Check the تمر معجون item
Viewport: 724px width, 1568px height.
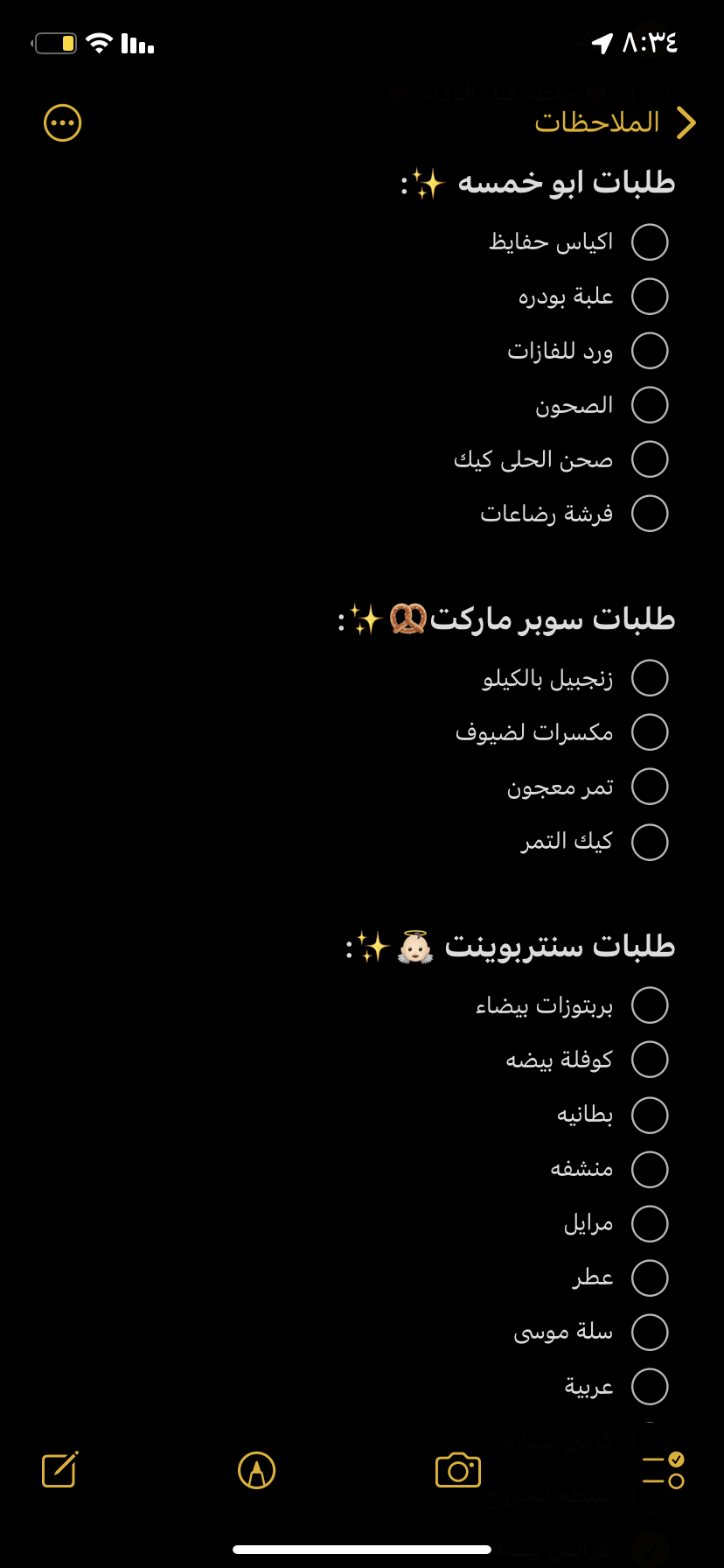(x=650, y=787)
